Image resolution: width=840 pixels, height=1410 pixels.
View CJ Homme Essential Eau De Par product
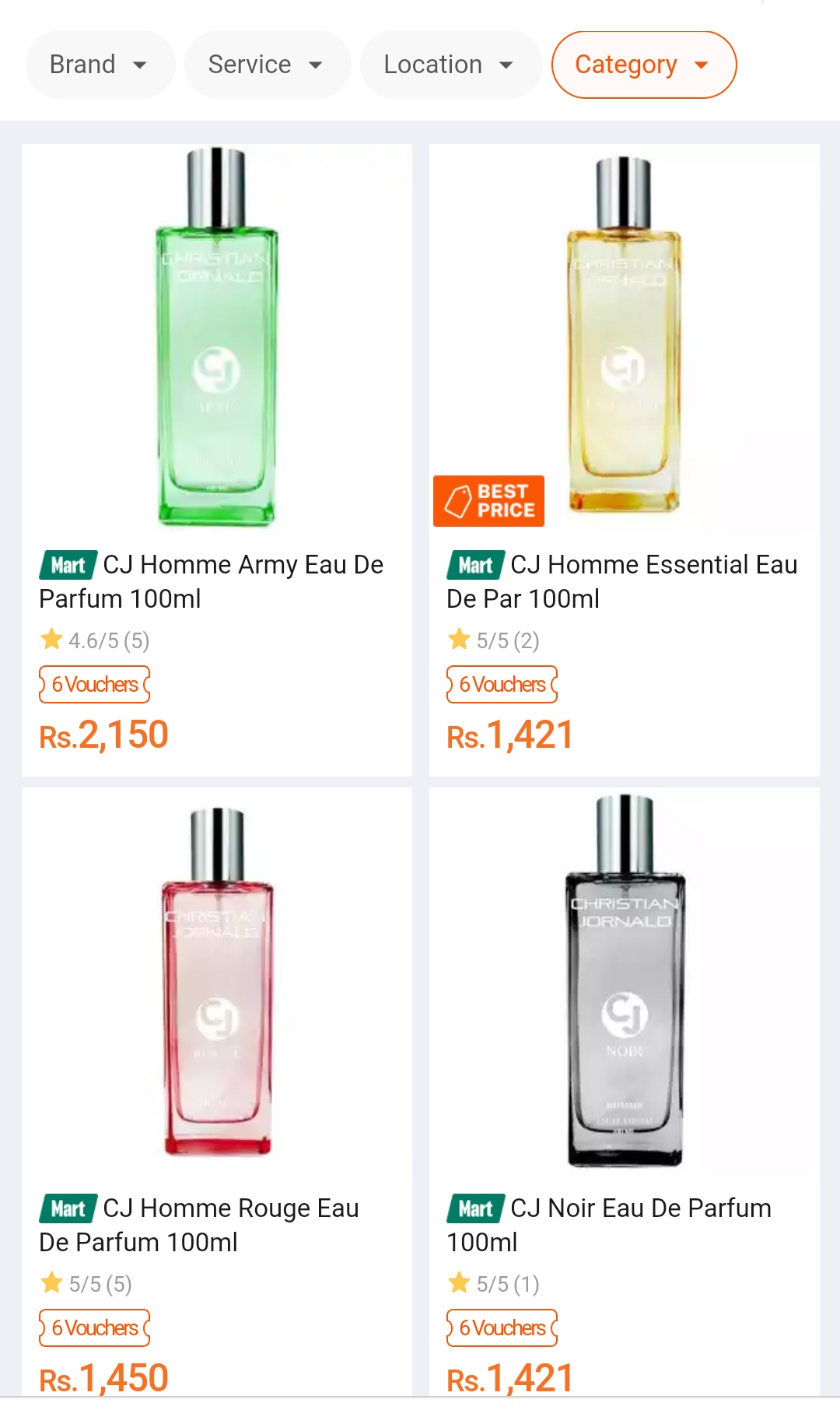[625, 460]
